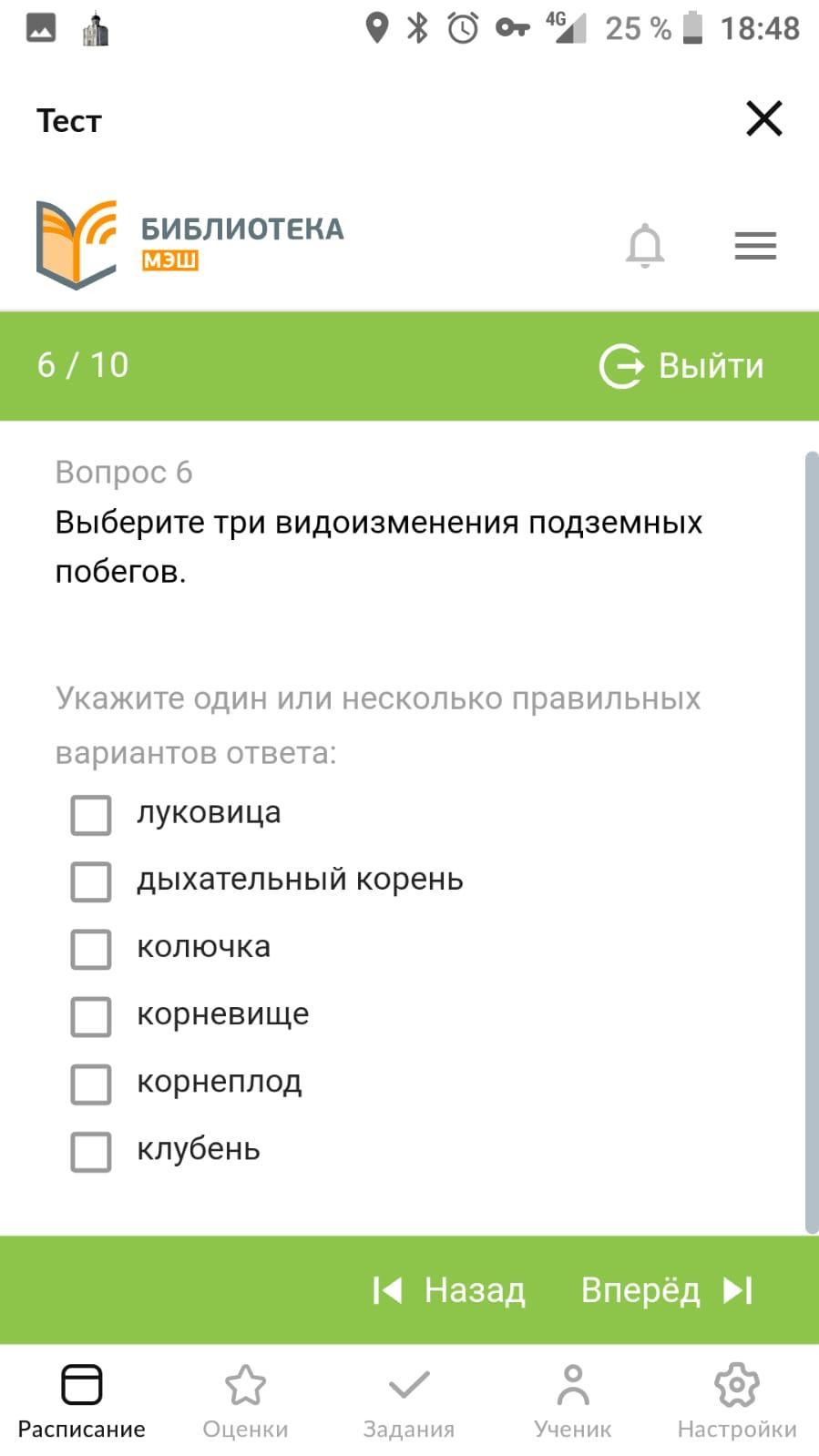Viewport: 819px width, 1456px height.
Task: Open the Настройки tab
Action: click(737, 1401)
